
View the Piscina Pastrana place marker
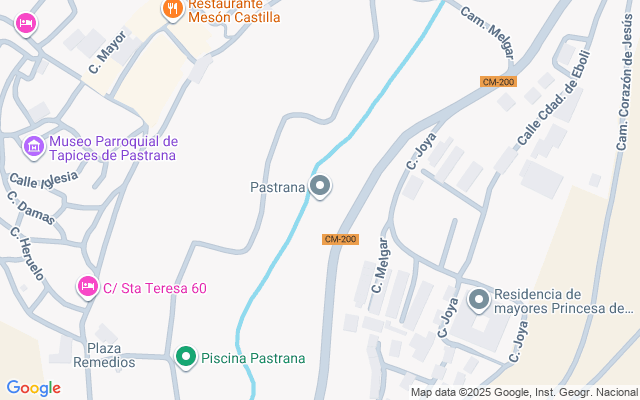186,357
